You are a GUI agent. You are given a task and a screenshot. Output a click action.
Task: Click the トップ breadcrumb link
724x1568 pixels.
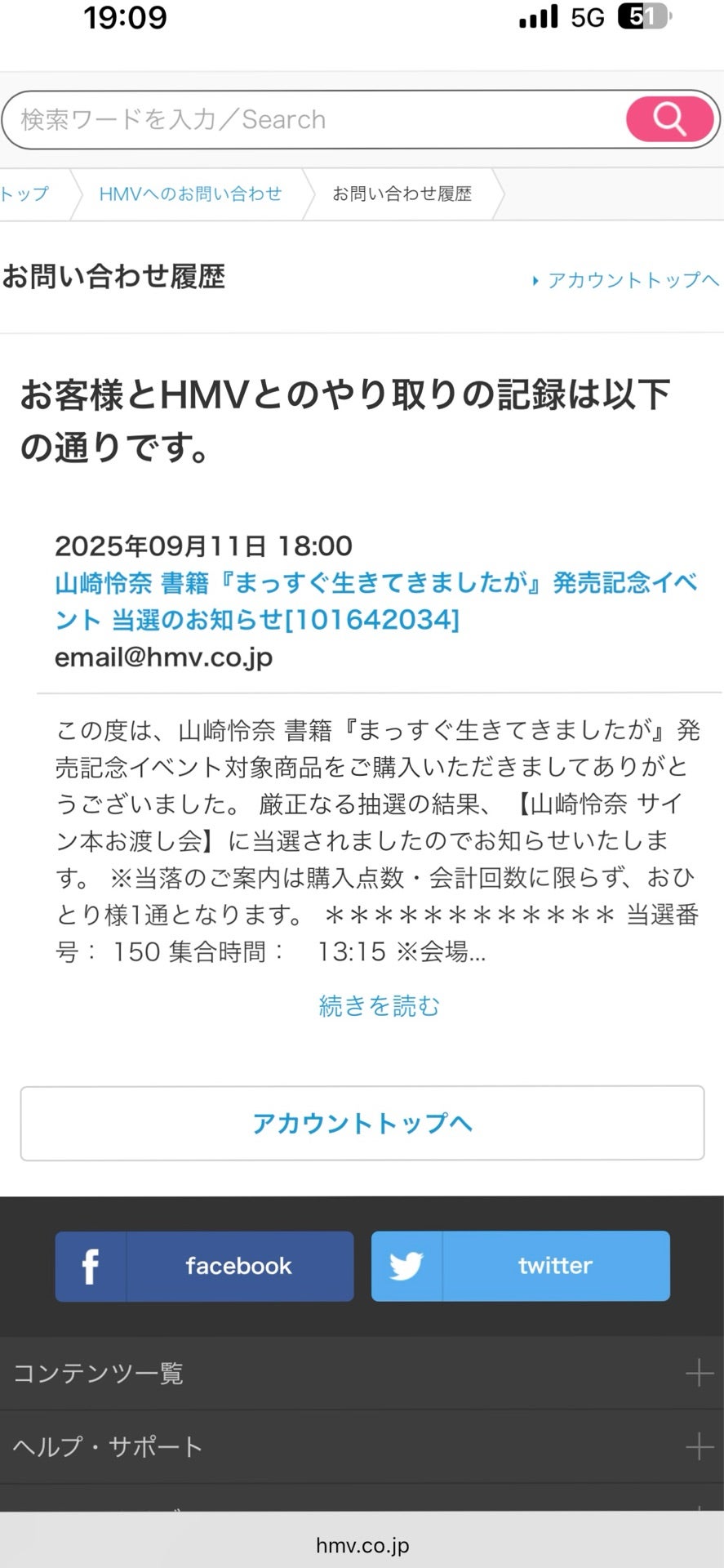tap(24, 194)
